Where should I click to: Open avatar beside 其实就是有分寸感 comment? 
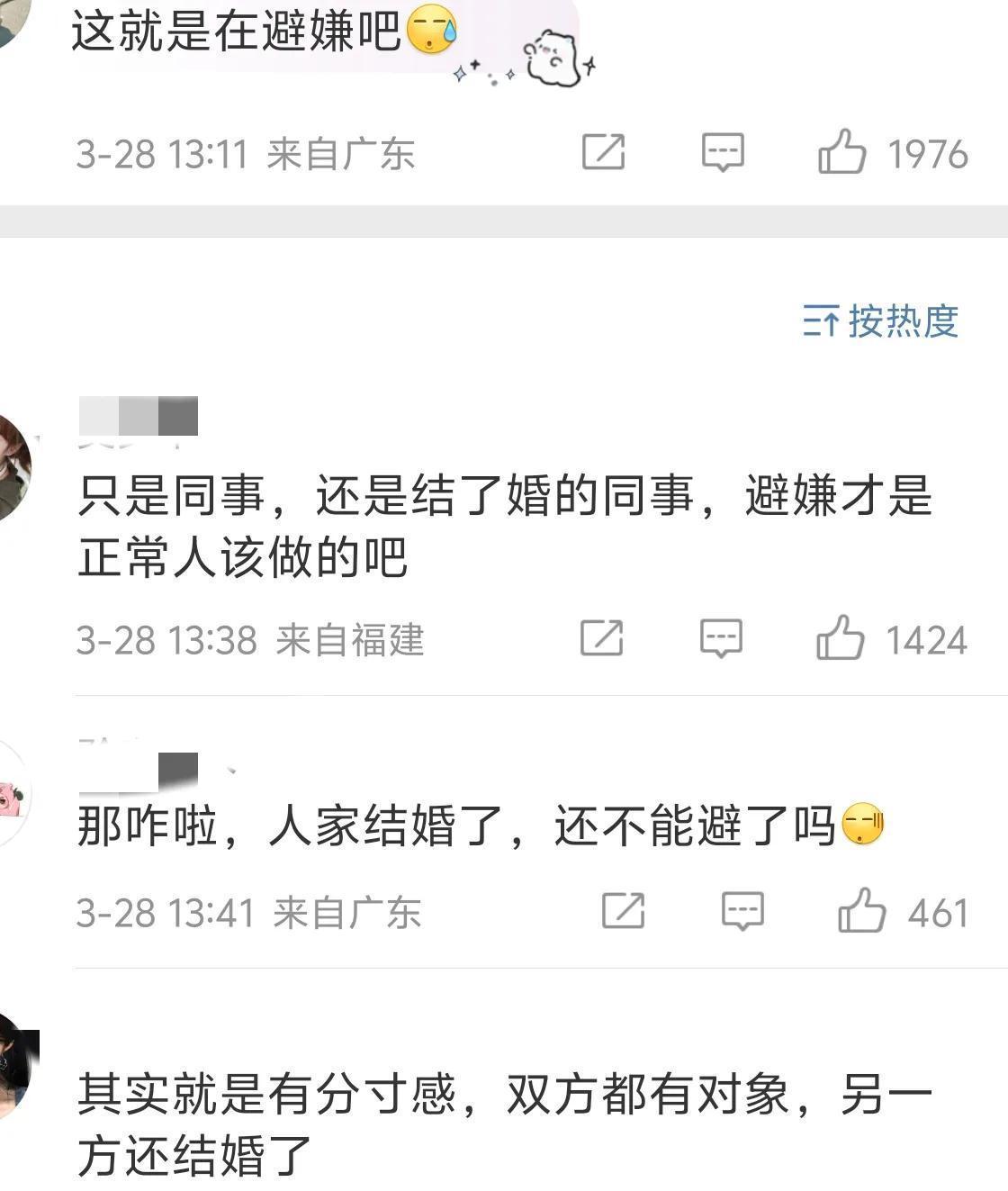(16, 1064)
